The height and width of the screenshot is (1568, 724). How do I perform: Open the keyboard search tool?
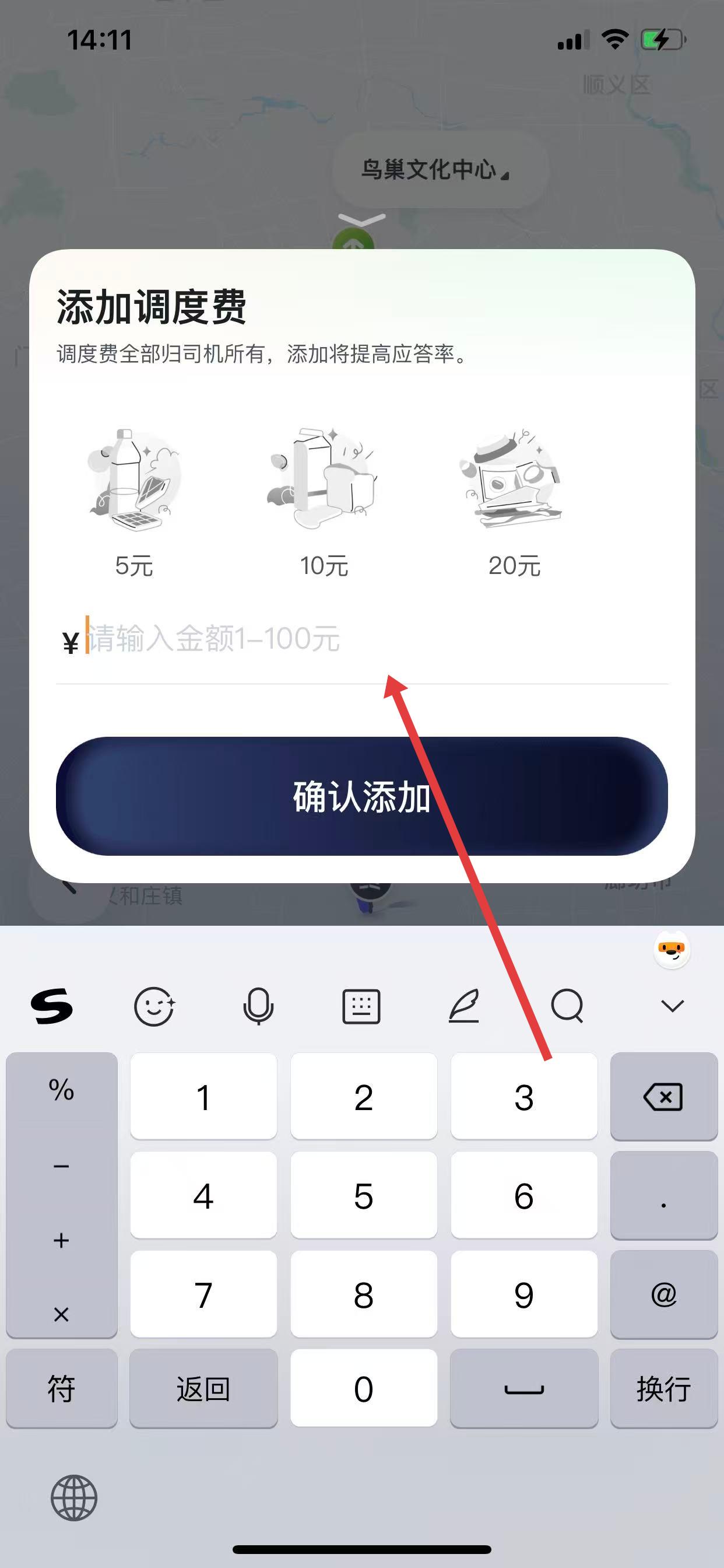click(x=567, y=1006)
